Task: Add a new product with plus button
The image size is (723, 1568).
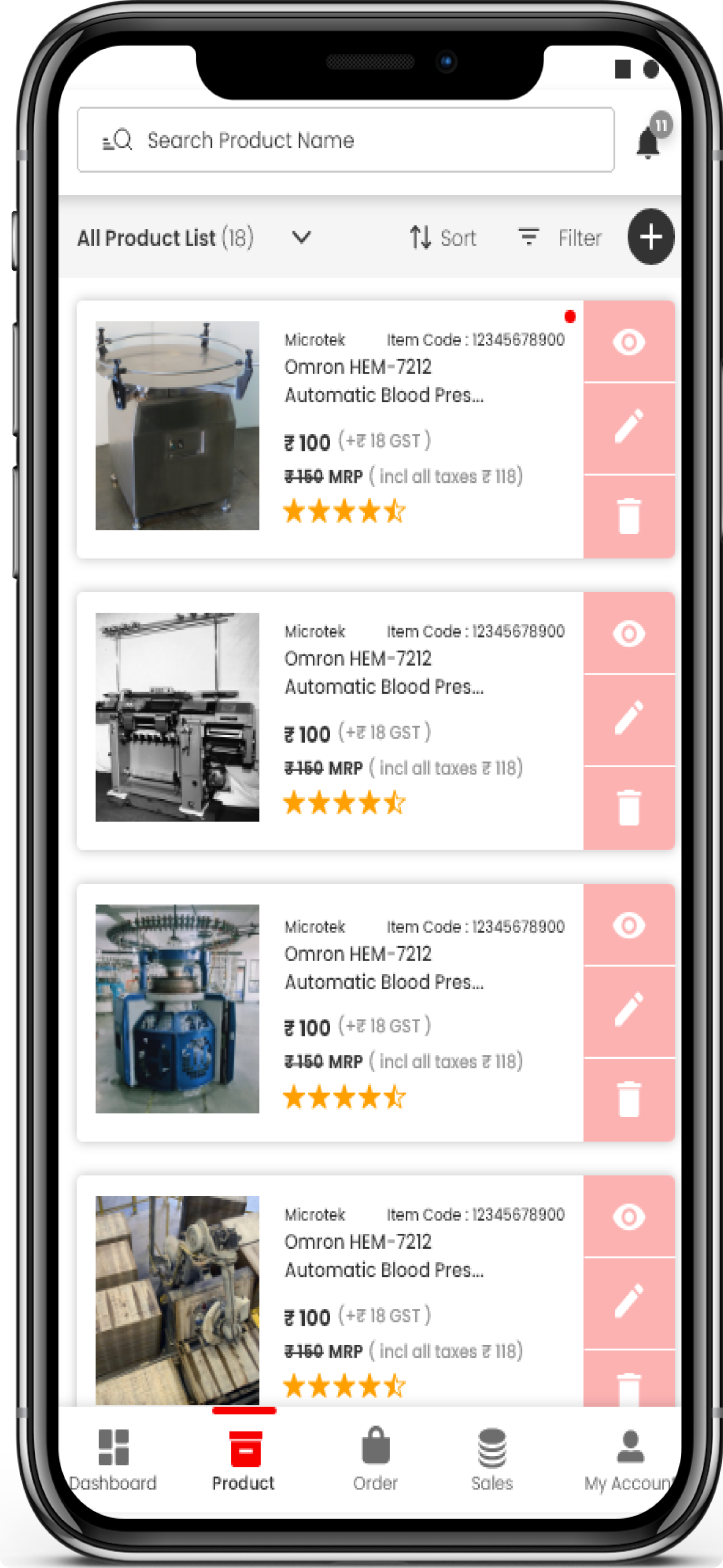Action: (x=651, y=237)
